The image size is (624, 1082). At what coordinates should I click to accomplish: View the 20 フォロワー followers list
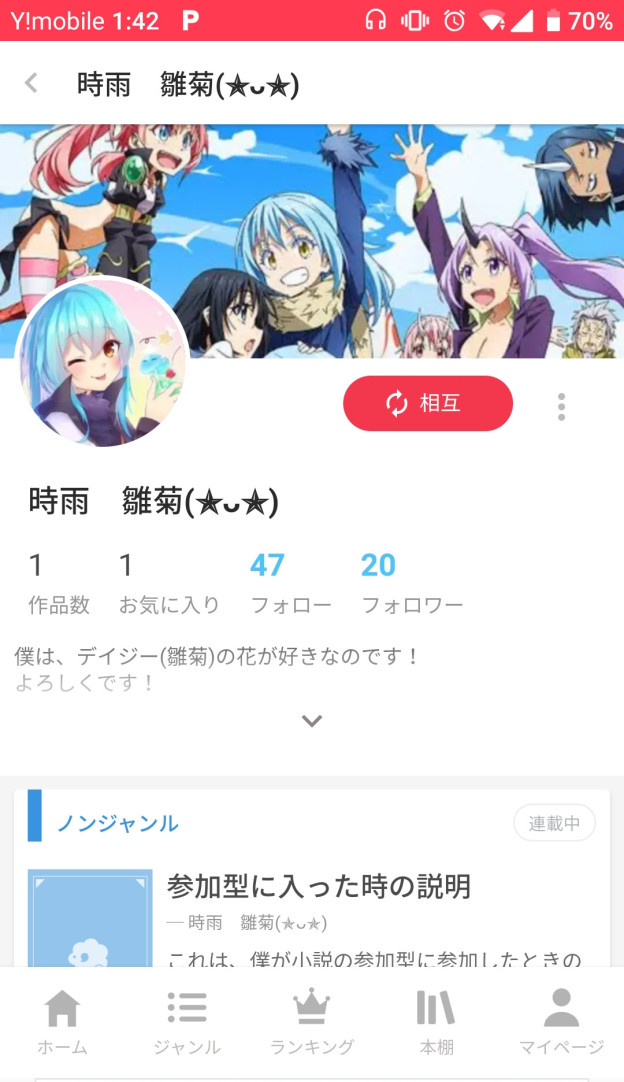coord(411,582)
